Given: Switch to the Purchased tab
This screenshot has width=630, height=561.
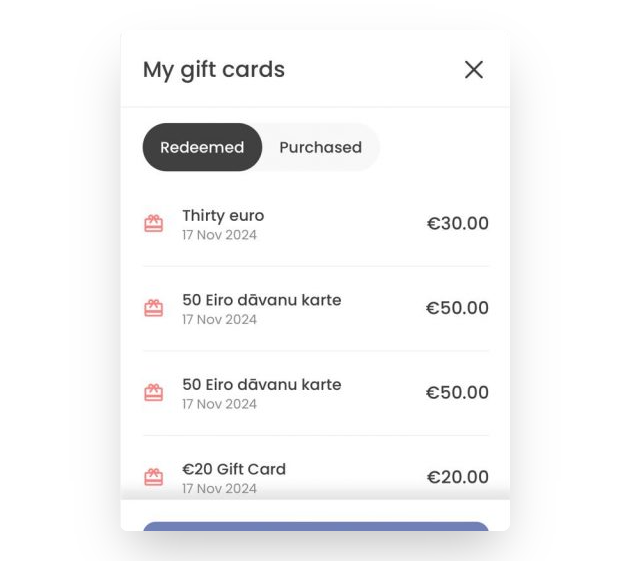Looking at the screenshot, I should tap(320, 148).
